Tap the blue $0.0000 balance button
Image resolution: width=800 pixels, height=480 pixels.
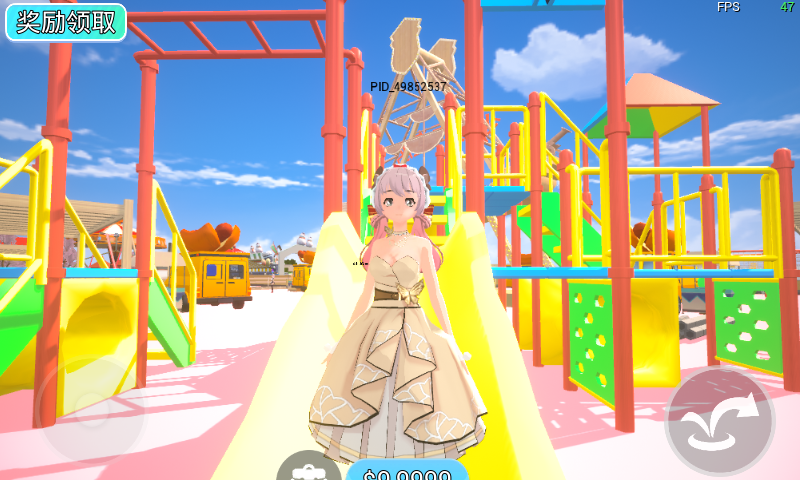pyautogui.click(x=408, y=471)
